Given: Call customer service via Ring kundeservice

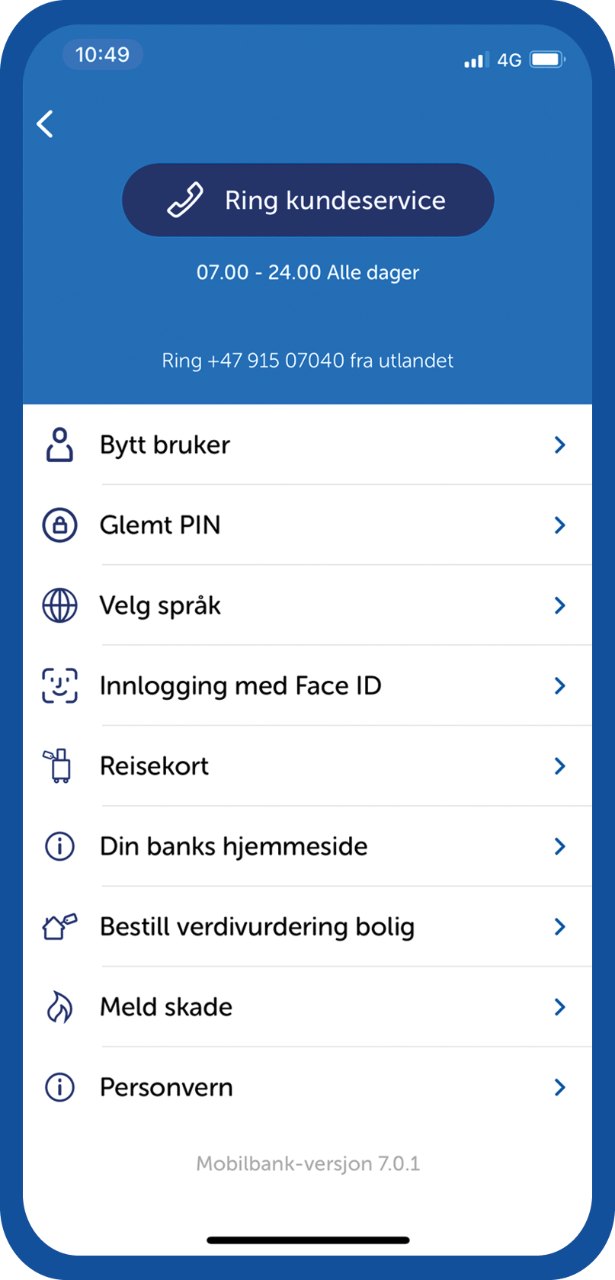Looking at the screenshot, I should (x=308, y=200).
